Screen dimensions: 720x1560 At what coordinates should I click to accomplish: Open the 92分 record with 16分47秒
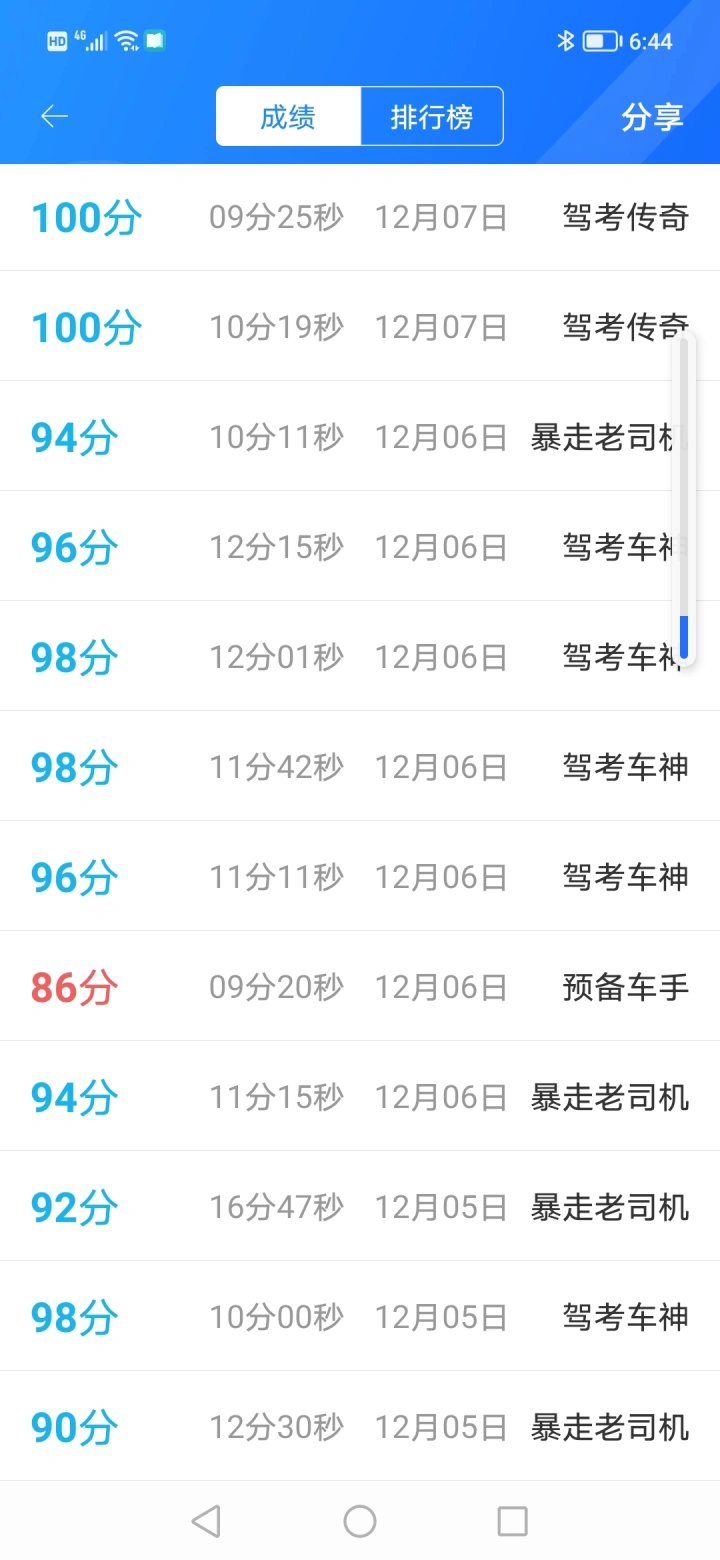[360, 1206]
